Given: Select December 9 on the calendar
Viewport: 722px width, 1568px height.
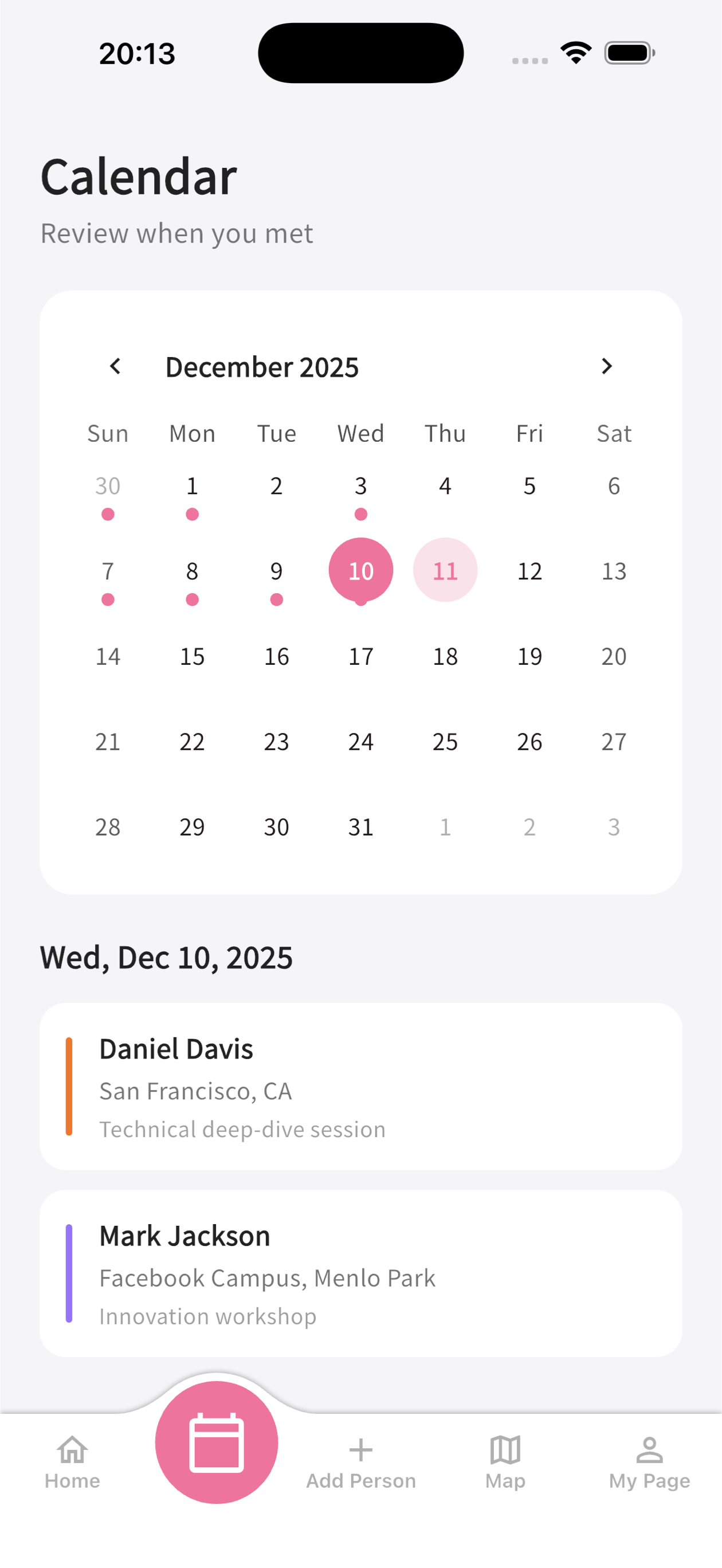Looking at the screenshot, I should pyautogui.click(x=276, y=571).
